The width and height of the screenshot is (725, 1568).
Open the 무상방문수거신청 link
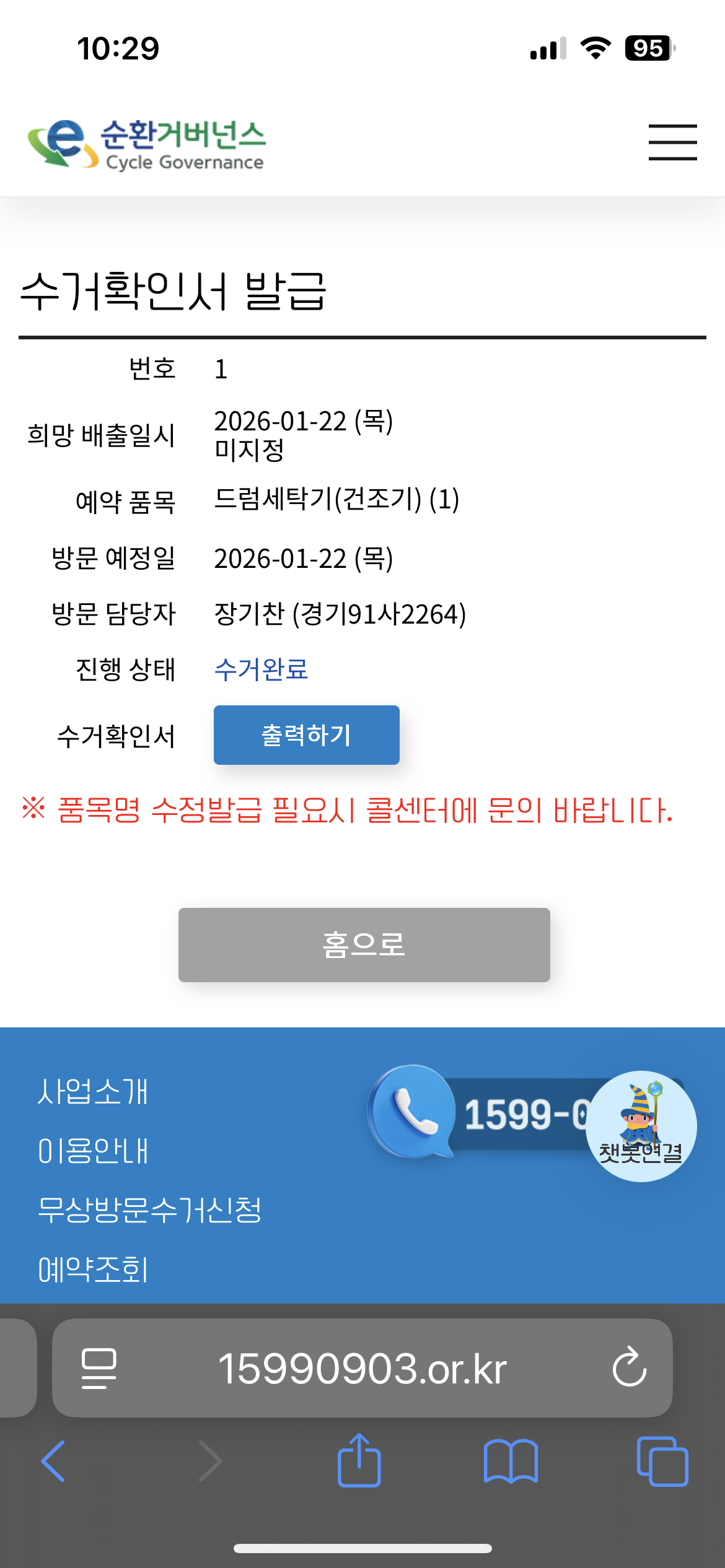pyautogui.click(x=149, y=1210)
